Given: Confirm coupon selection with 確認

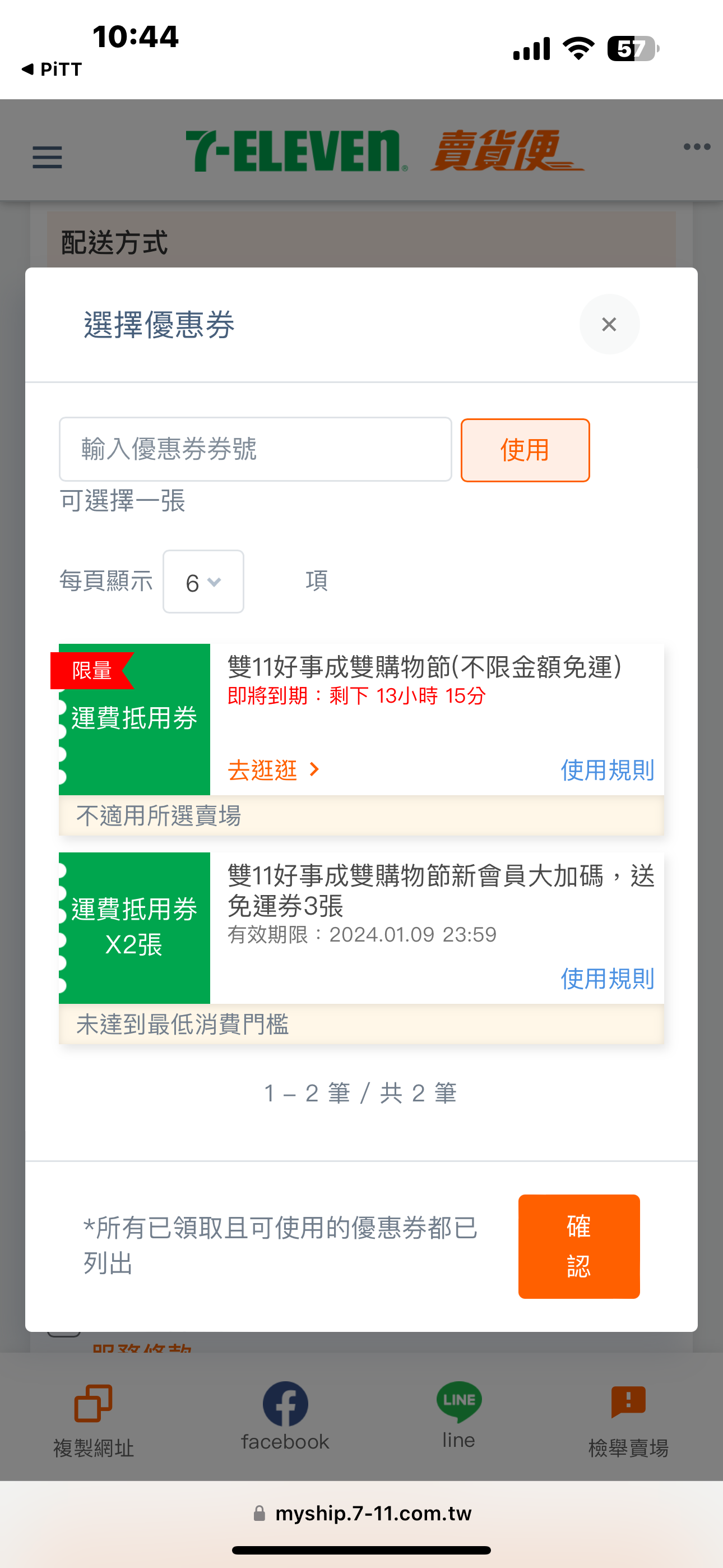Looking at the screenshot, I should [579, 1246].
